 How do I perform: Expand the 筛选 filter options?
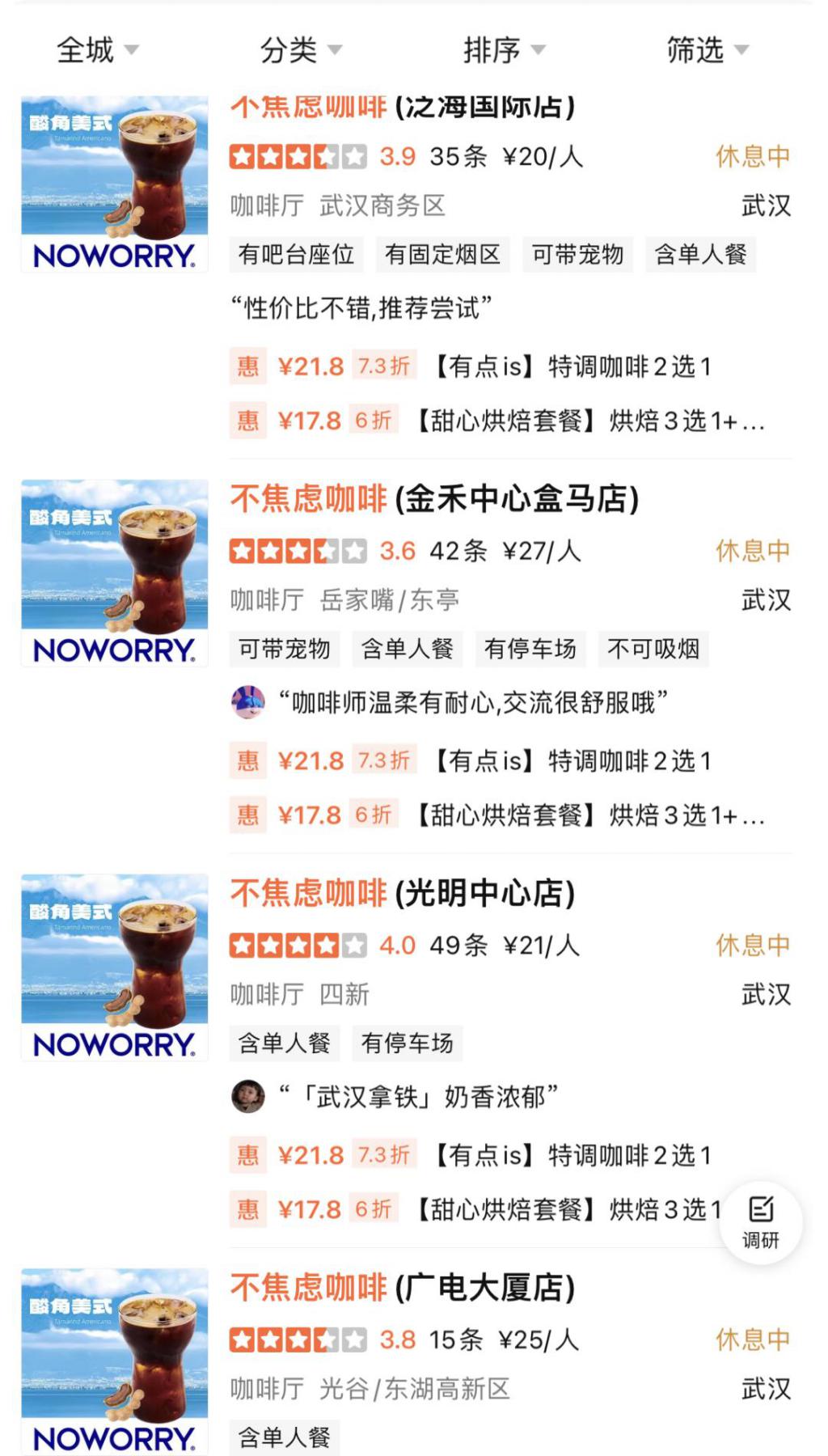pos(707,50)
